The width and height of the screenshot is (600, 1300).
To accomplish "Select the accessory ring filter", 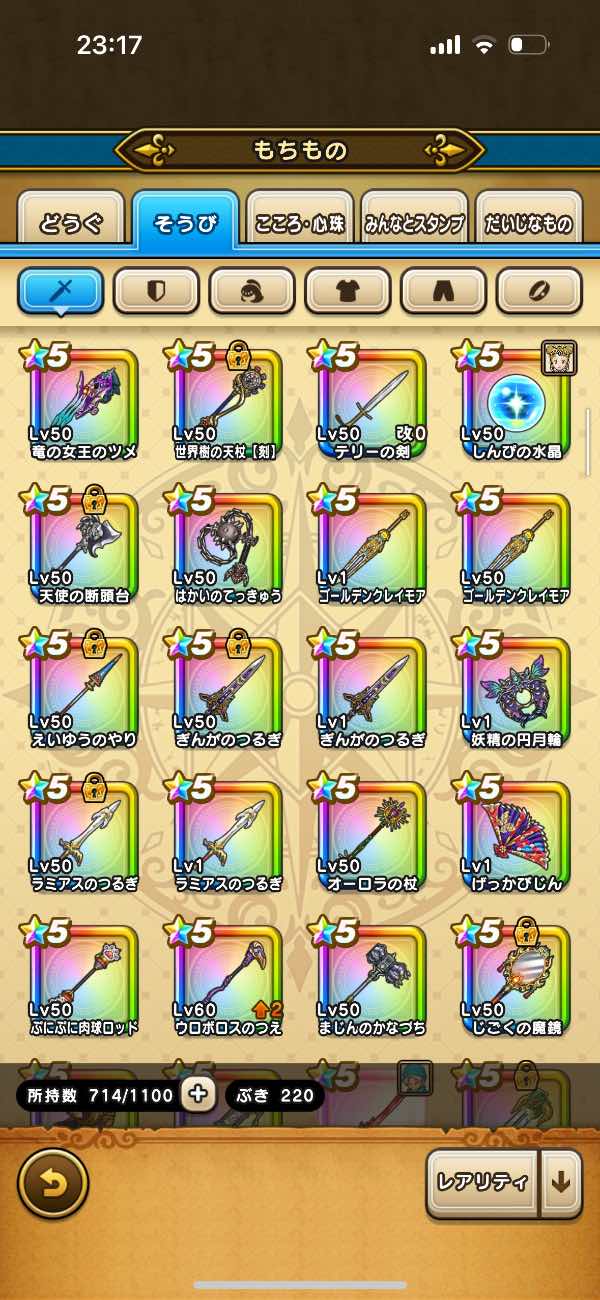I will (540, 291).
